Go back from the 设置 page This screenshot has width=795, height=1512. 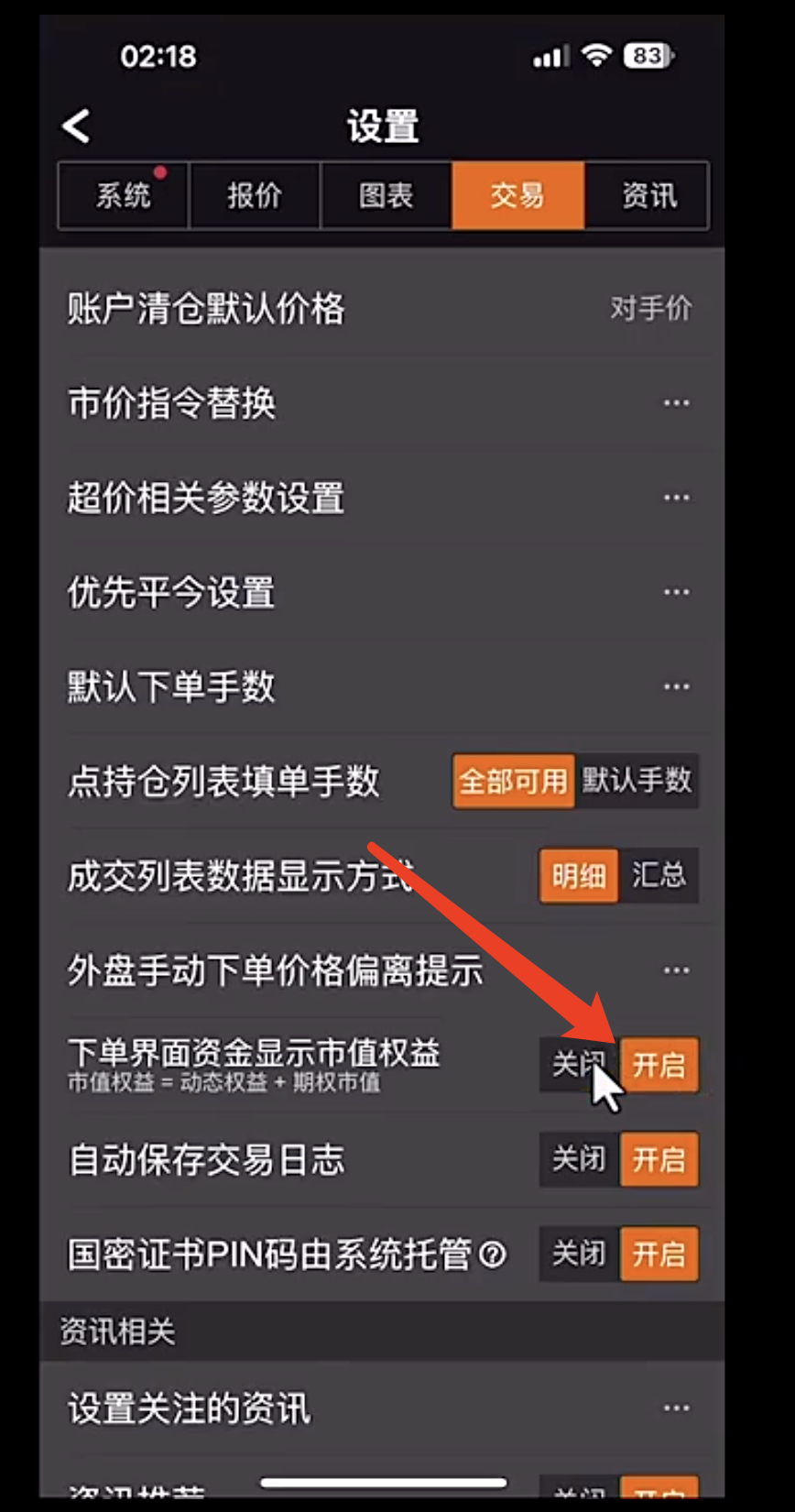[77, 126]
